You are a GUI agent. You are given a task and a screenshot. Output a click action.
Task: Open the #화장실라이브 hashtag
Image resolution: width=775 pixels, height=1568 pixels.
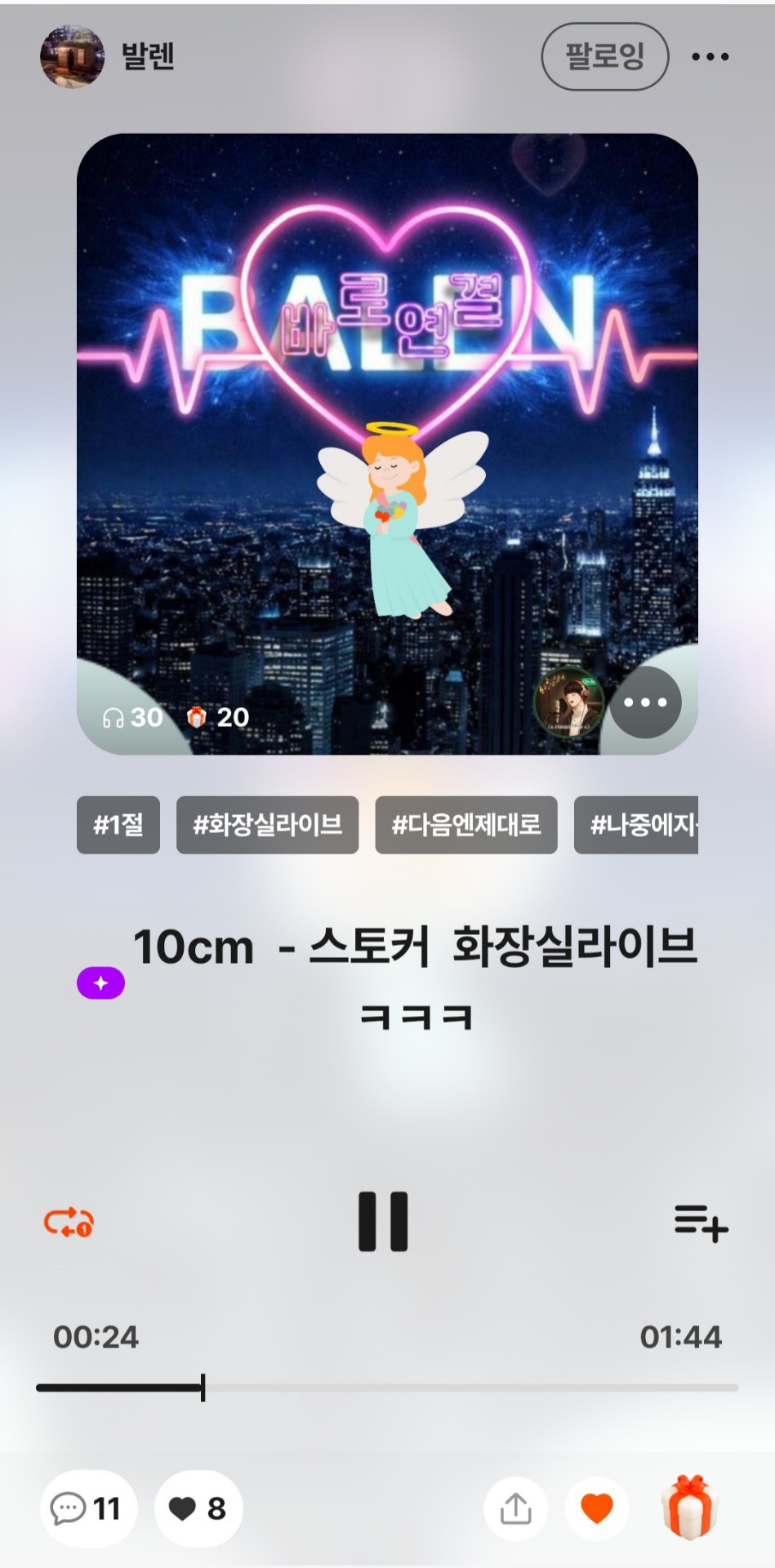[267, 825]
